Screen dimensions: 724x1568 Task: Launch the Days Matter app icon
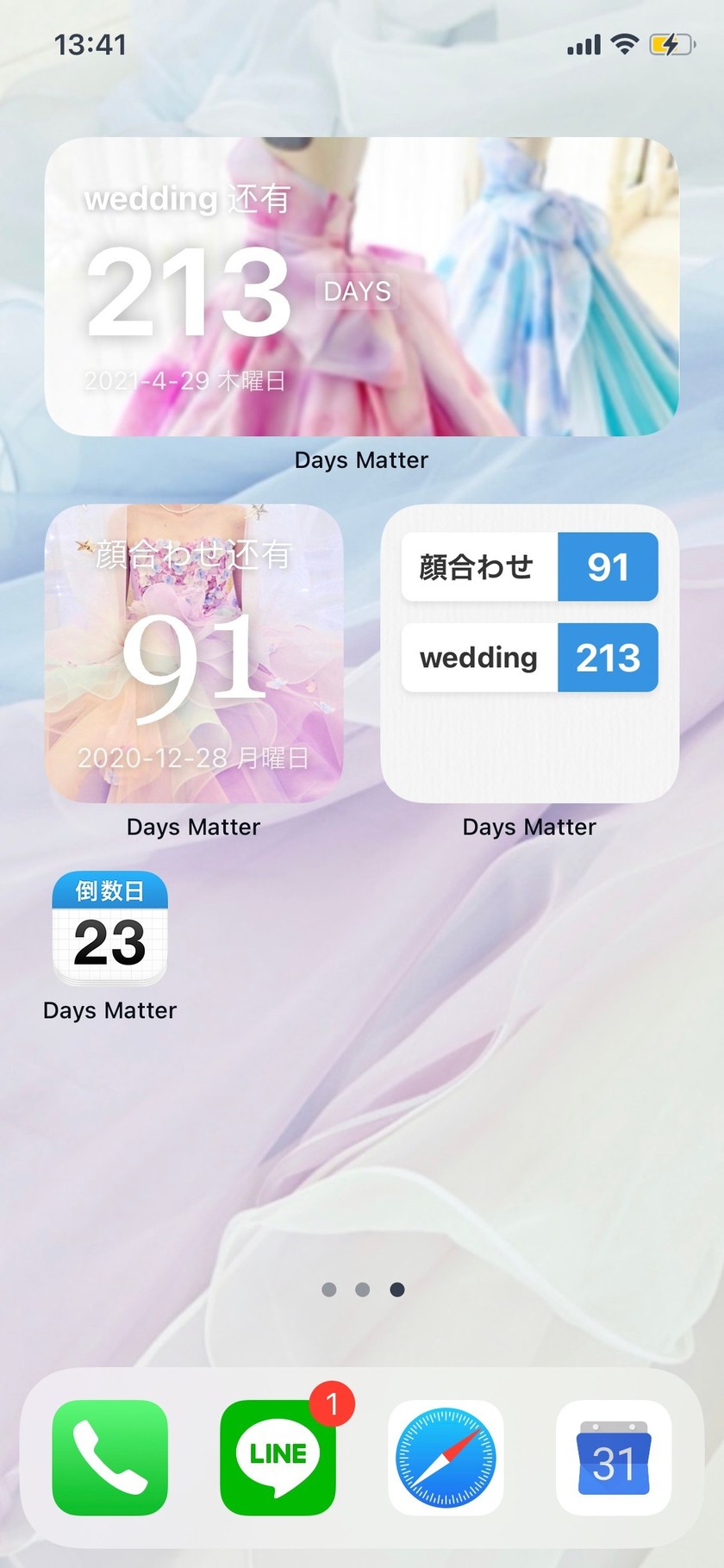(x=109, y=929)
